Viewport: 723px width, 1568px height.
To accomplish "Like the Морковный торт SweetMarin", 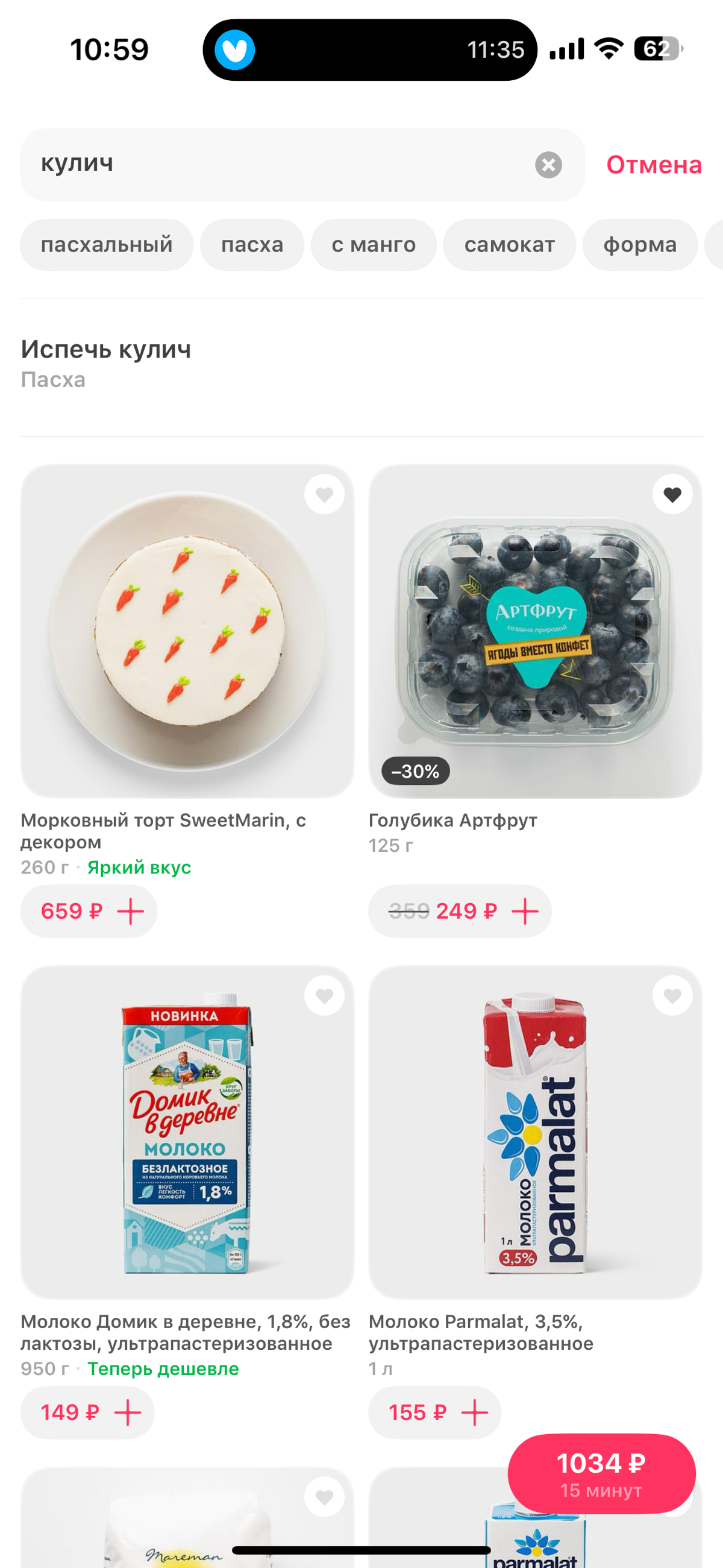I will [324, 494].
